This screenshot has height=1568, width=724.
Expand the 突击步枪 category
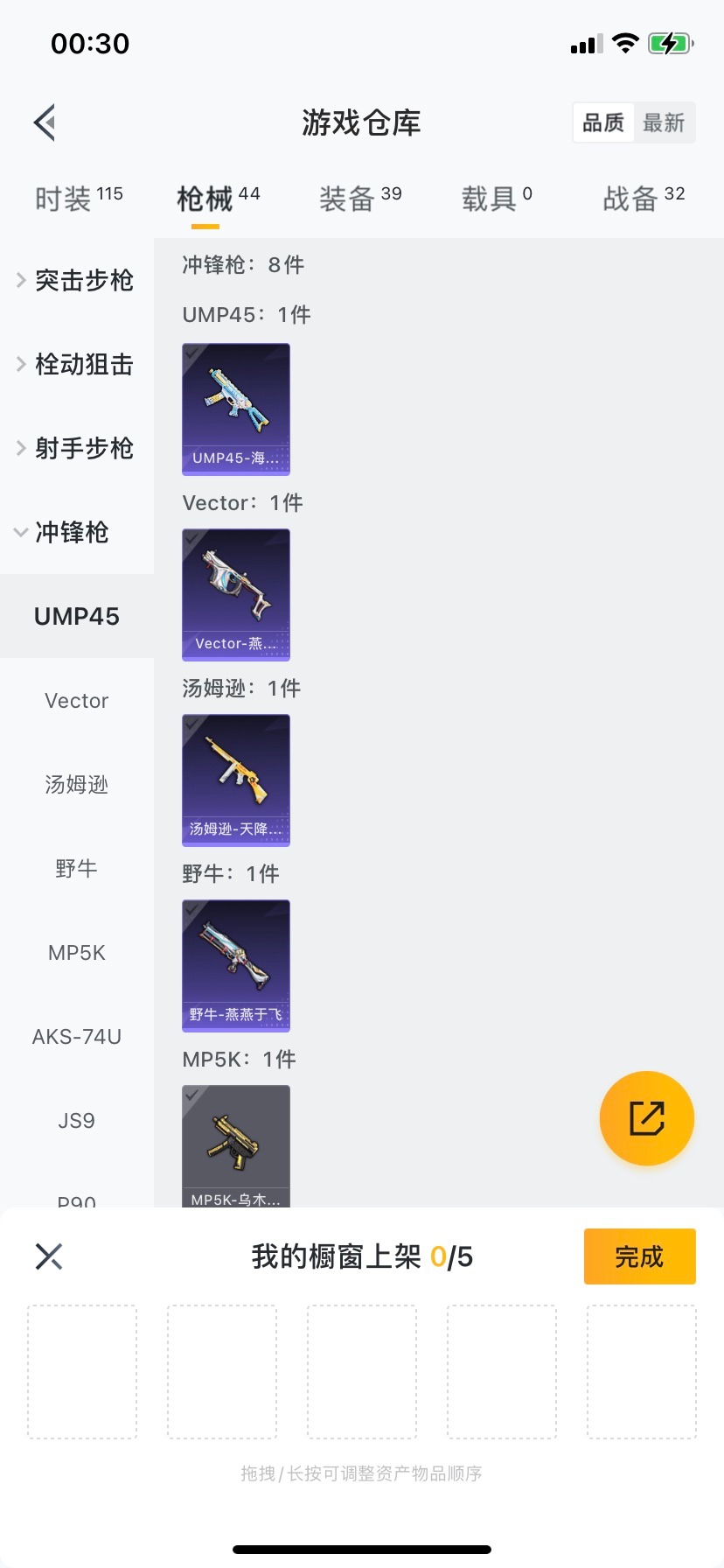(76, 280)
